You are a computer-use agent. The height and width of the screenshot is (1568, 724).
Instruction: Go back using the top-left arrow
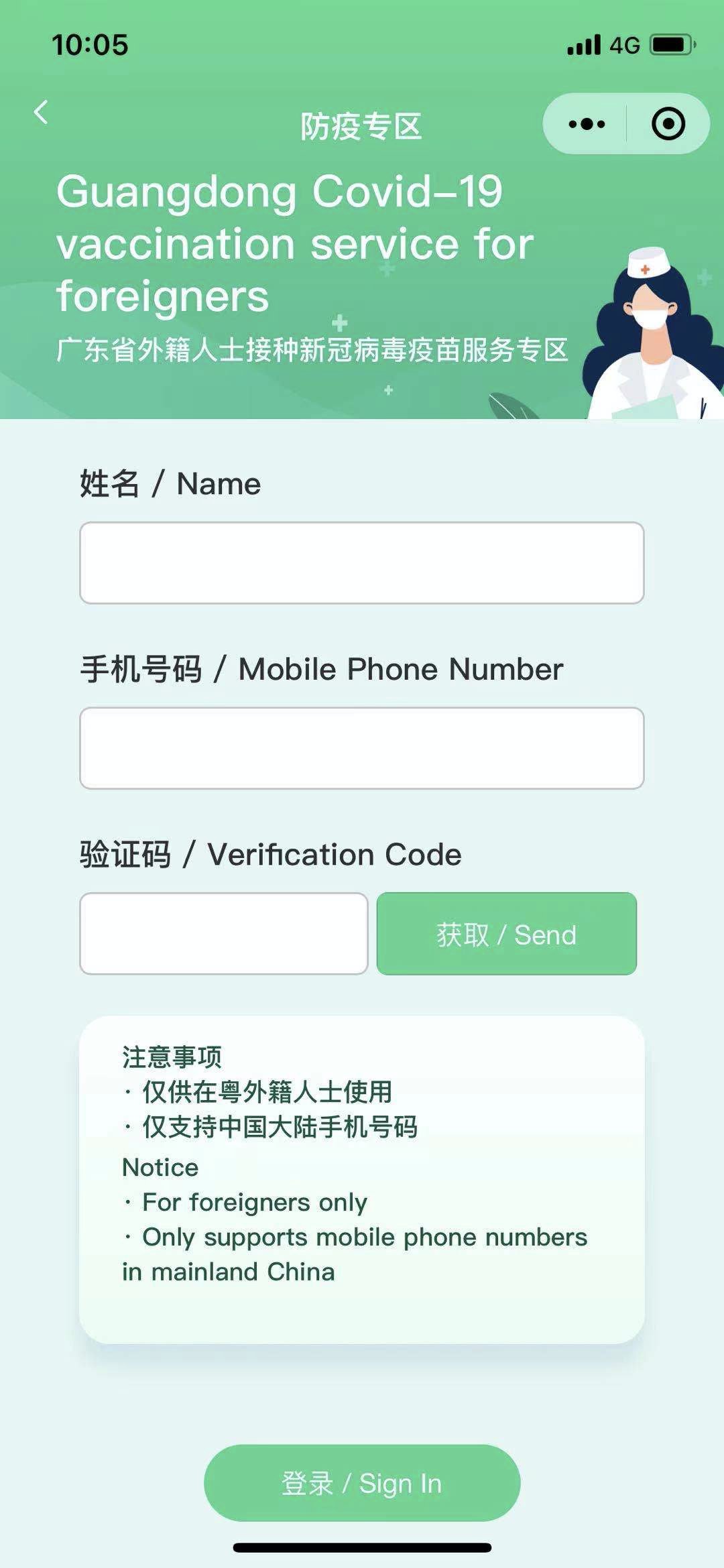click(42, 112)
